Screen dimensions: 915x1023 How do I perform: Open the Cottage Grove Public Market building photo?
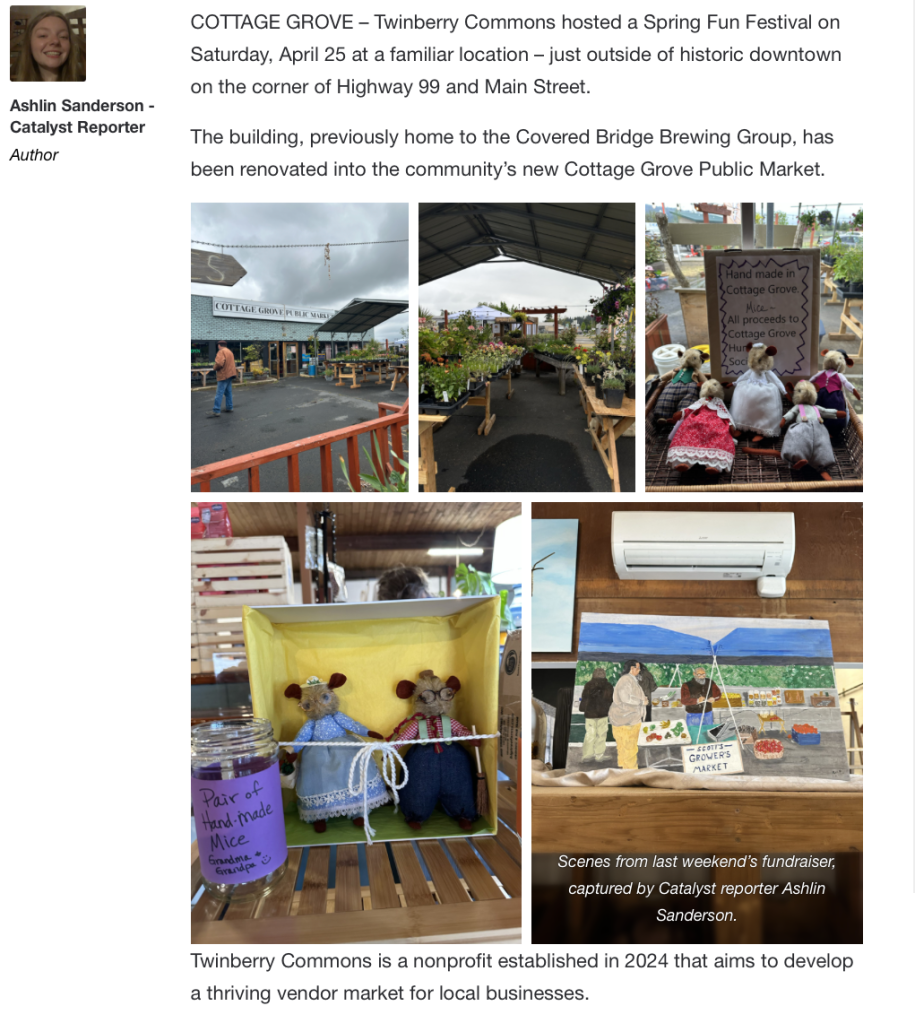[x=299, y=347]
